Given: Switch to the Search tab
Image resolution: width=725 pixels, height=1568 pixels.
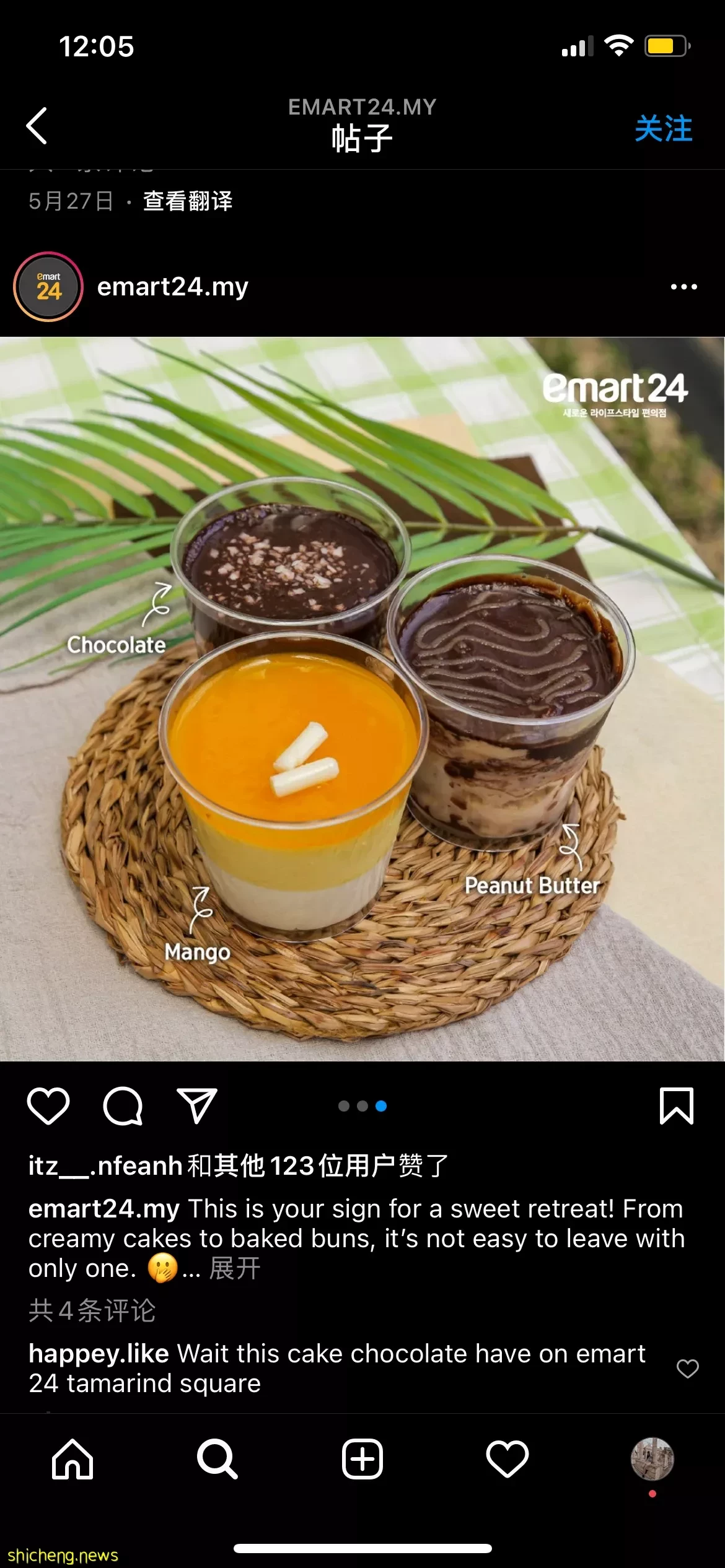Looking at the screenshot, I should [217, 1459].
